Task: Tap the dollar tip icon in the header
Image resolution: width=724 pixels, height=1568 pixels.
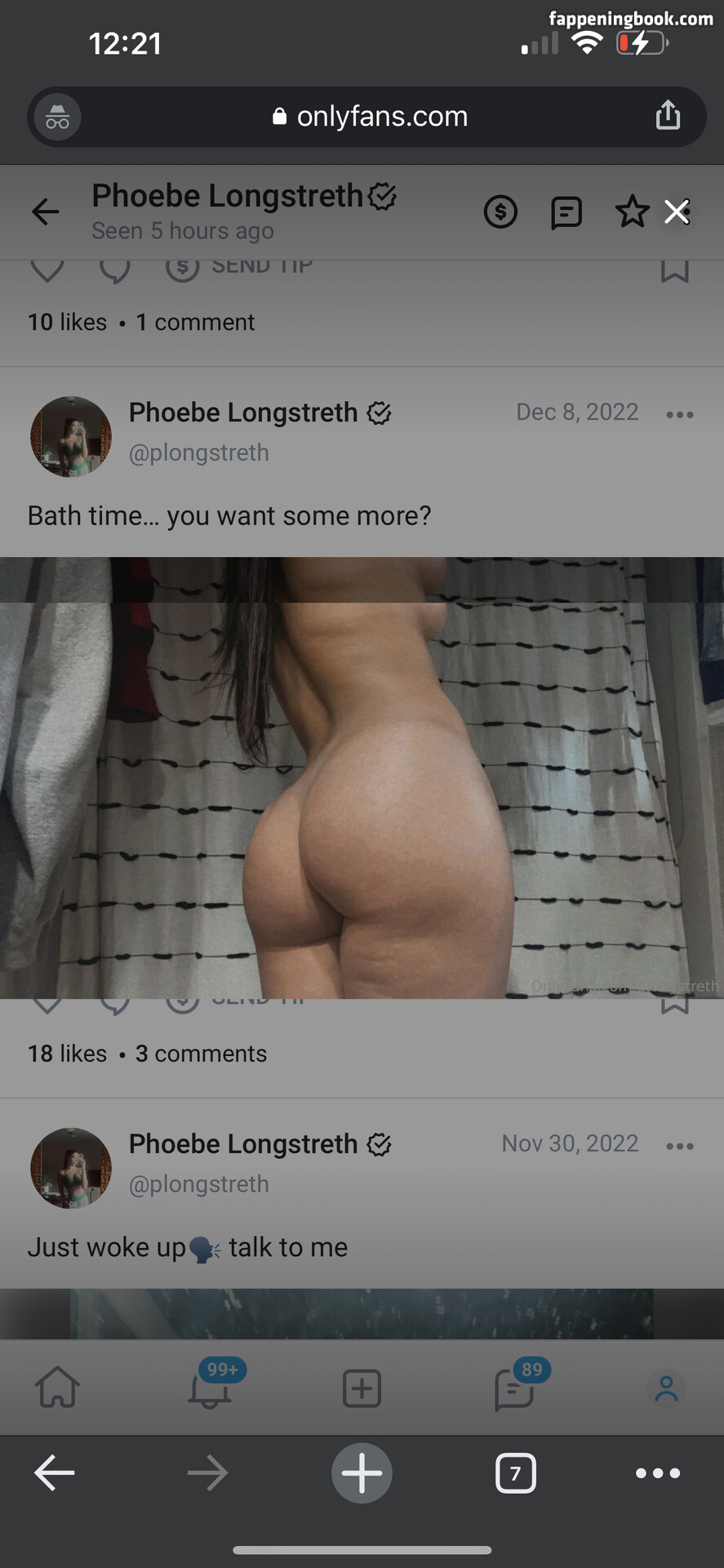Action: pos(500,212)
